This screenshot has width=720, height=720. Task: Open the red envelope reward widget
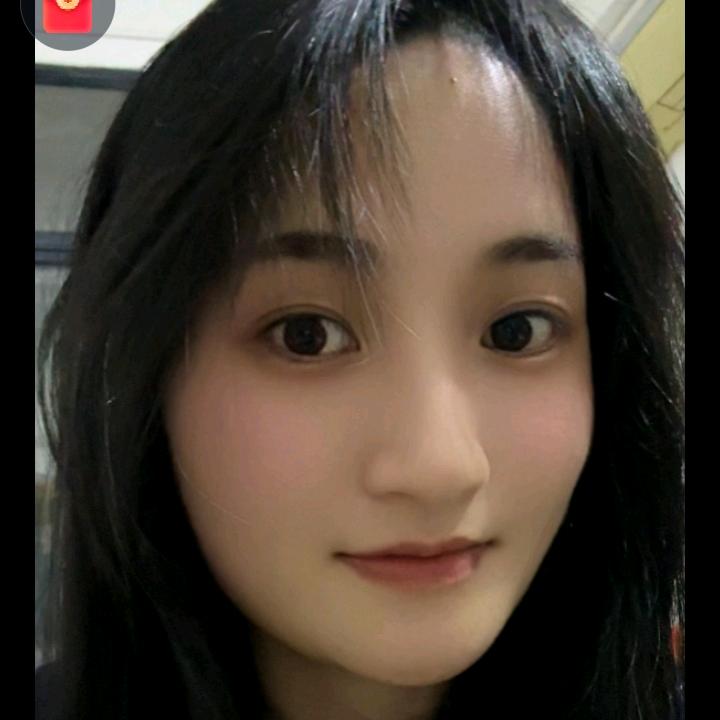[x=67, y=14]
